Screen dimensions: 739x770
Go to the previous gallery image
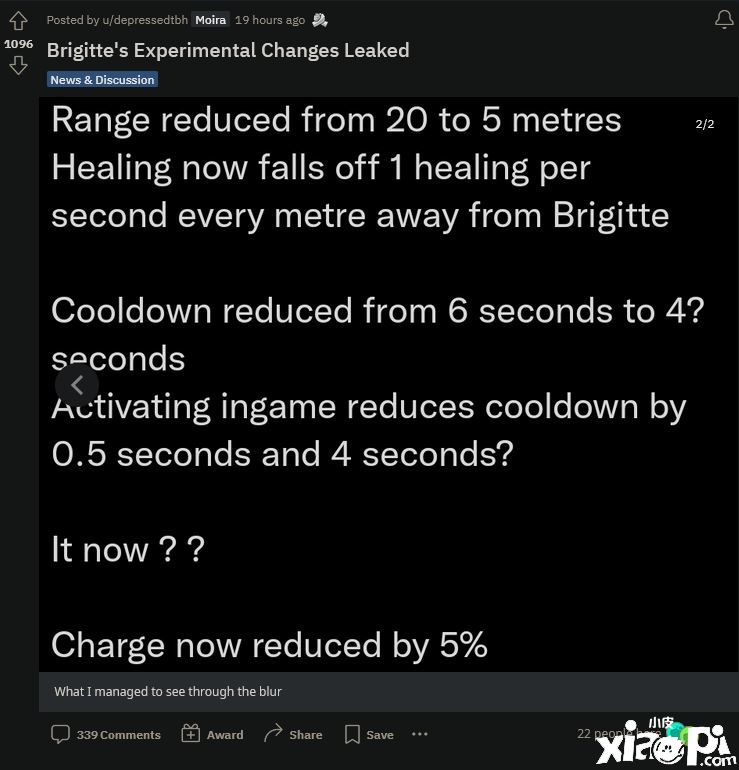[77, 385]
